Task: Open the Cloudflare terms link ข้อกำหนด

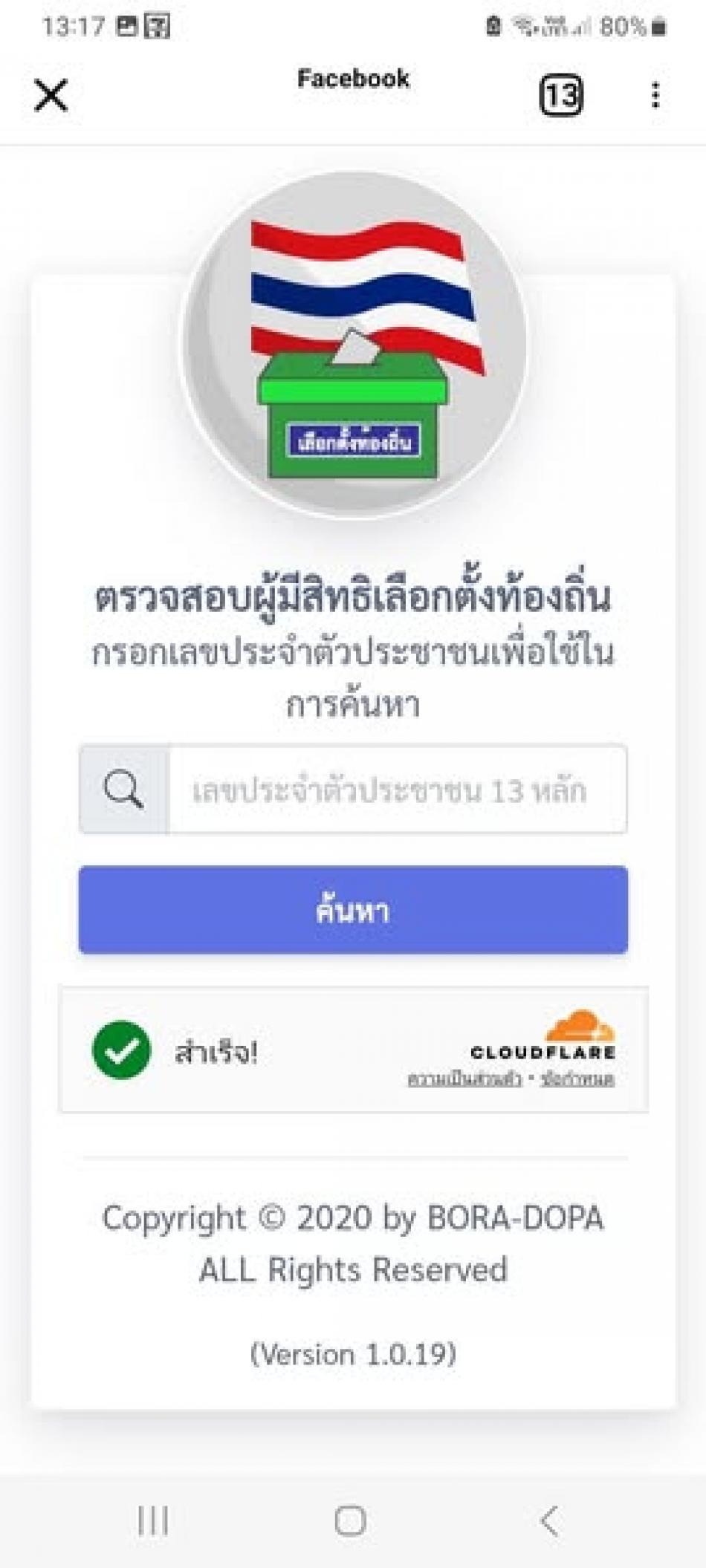Action: tap(577, 1079)
